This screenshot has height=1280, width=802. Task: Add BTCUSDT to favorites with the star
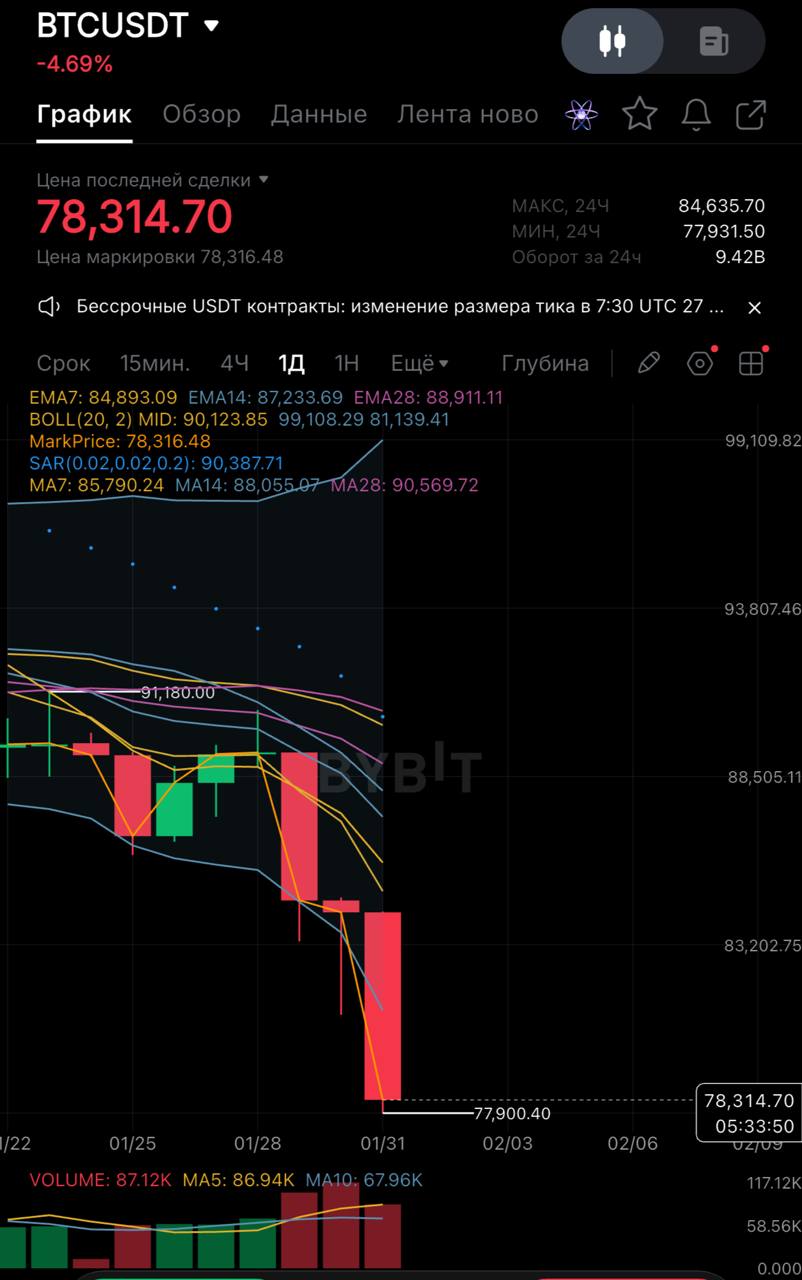(x=640, y=114)
